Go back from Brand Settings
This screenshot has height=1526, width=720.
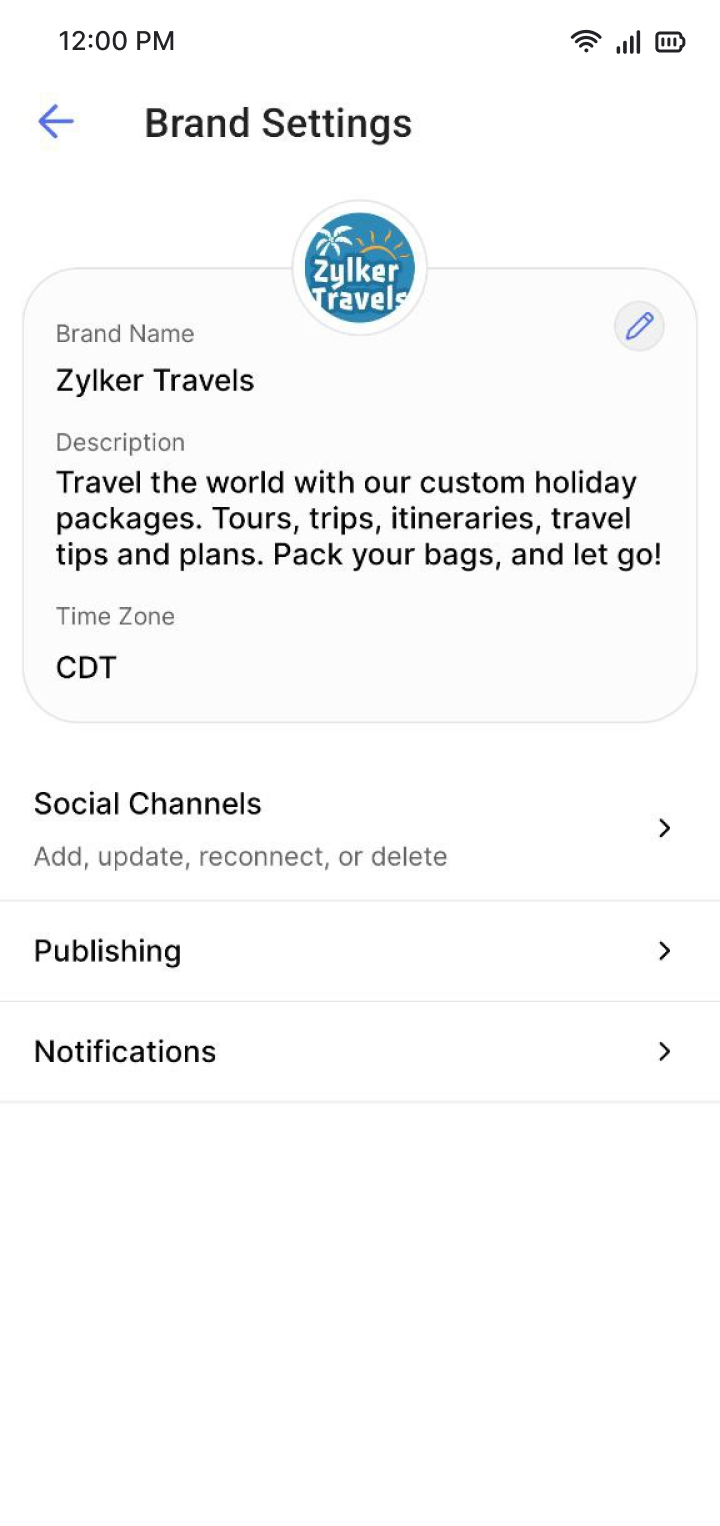(56, 122)
